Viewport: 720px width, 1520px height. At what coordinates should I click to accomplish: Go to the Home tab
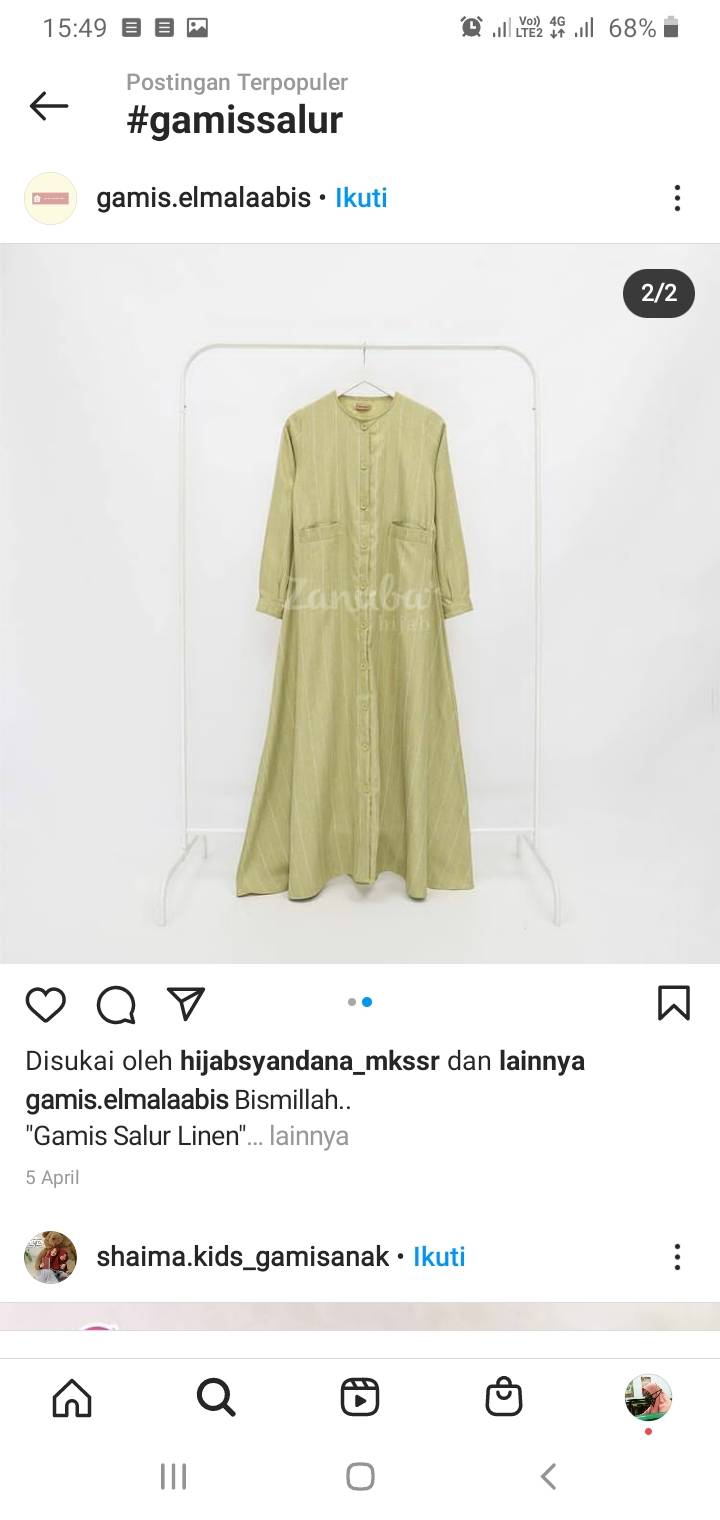72,1398
